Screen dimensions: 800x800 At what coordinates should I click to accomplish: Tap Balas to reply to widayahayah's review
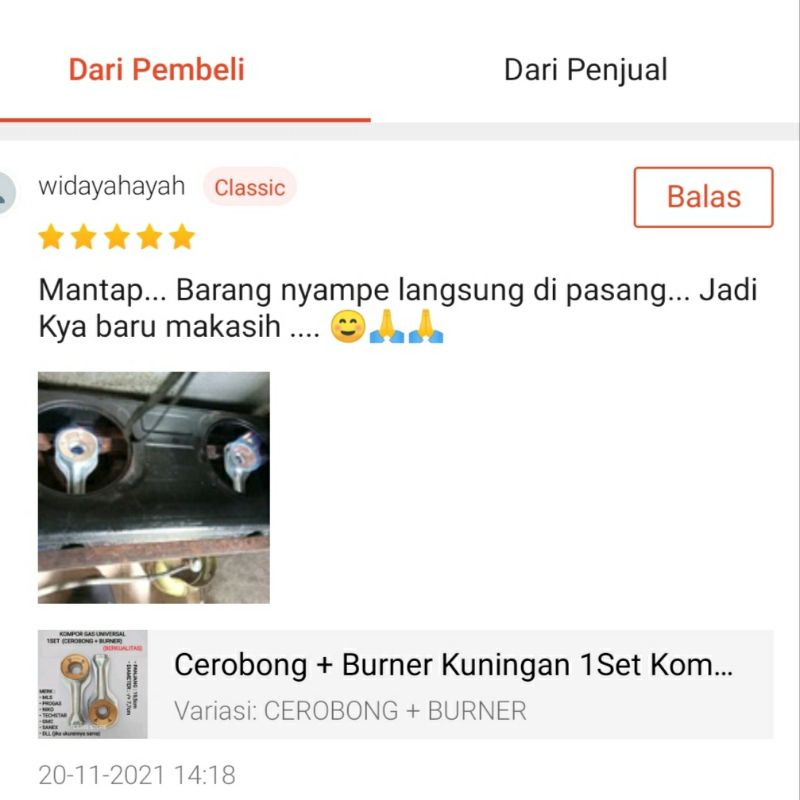click(703, 197)
